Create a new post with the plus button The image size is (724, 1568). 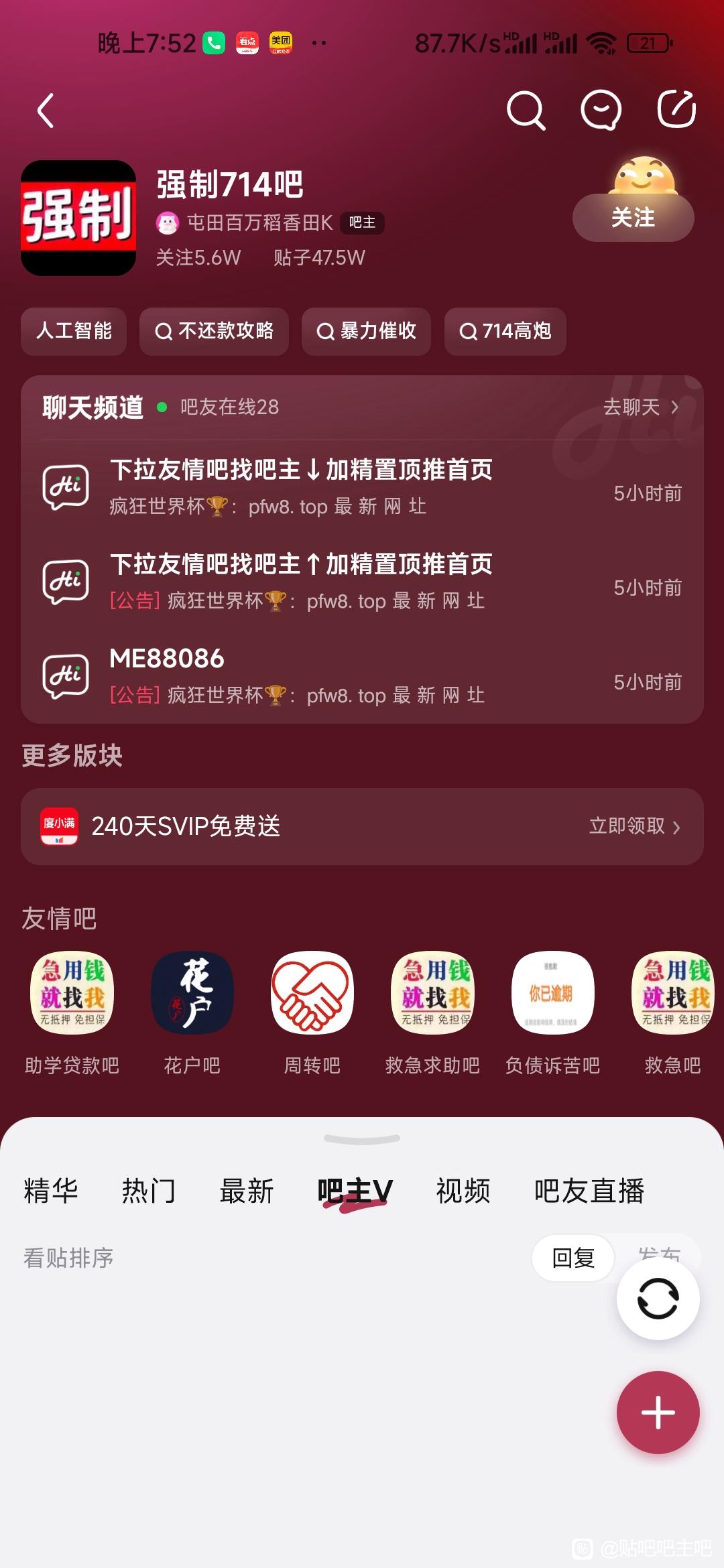pos(658,1413)
